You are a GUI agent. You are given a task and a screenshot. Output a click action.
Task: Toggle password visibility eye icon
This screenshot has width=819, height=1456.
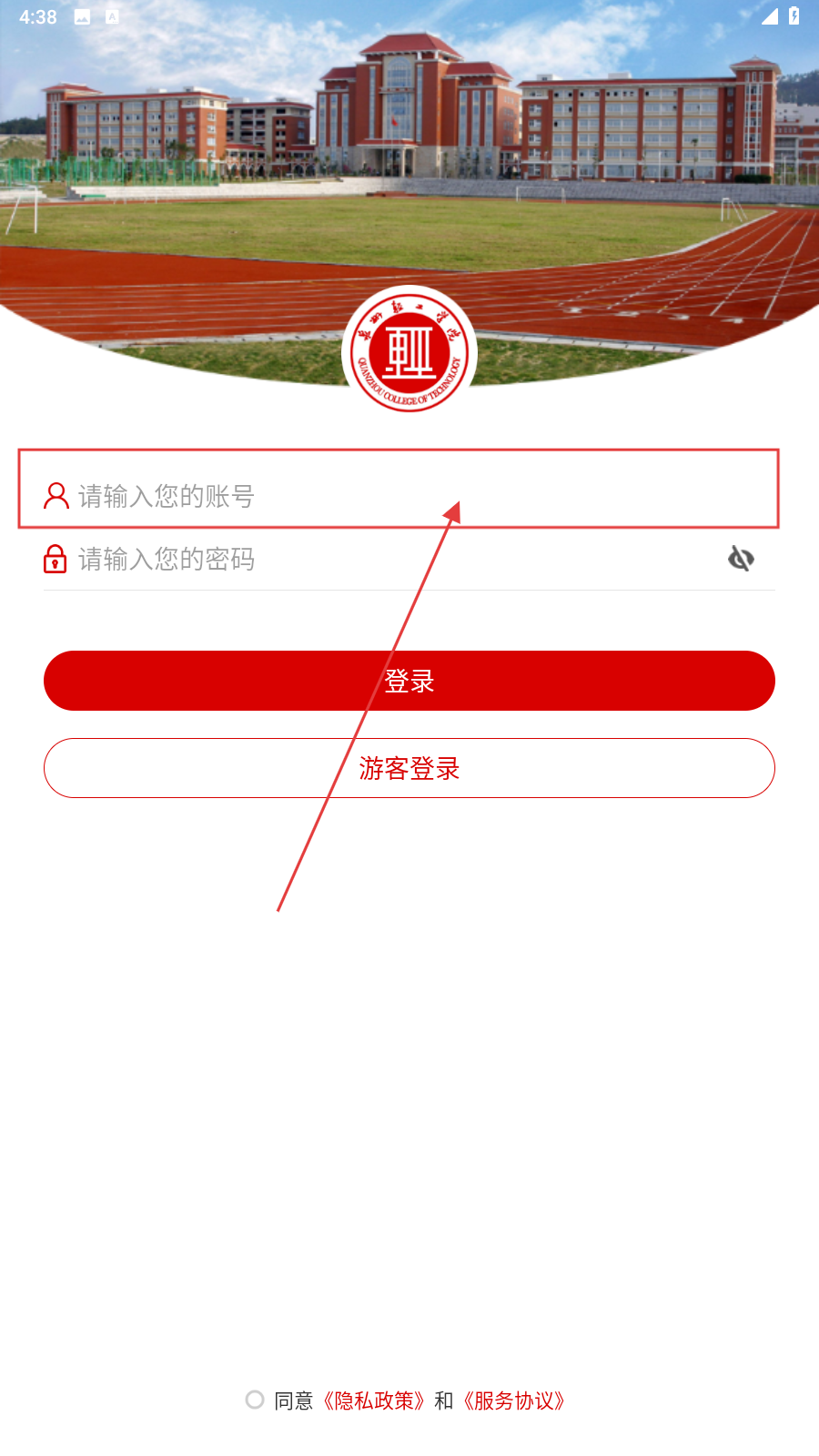point(742,559)
